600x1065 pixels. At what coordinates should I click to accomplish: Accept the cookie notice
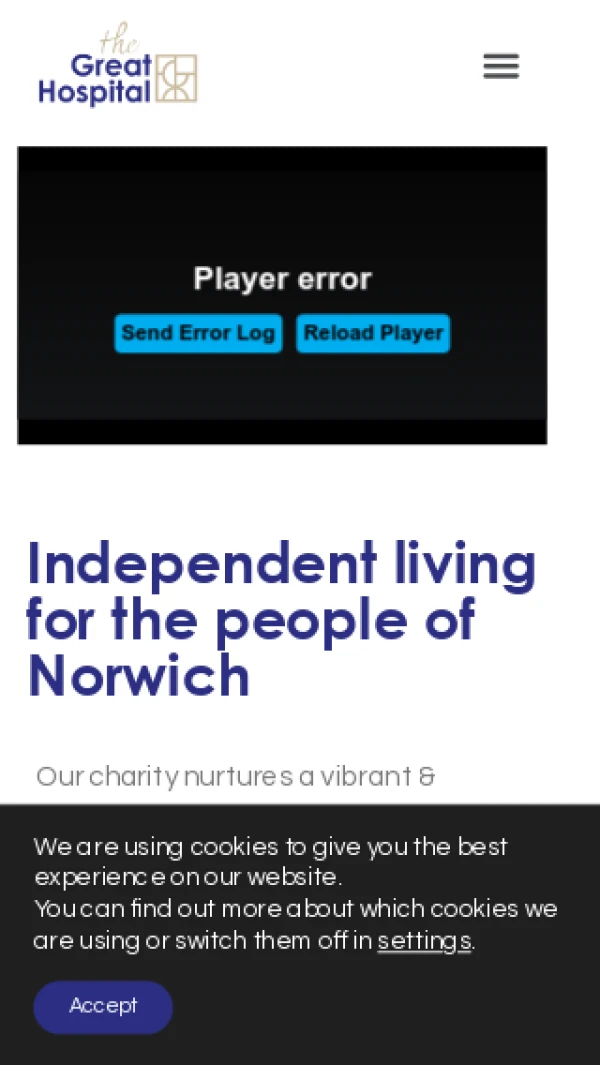point(103,1006)
